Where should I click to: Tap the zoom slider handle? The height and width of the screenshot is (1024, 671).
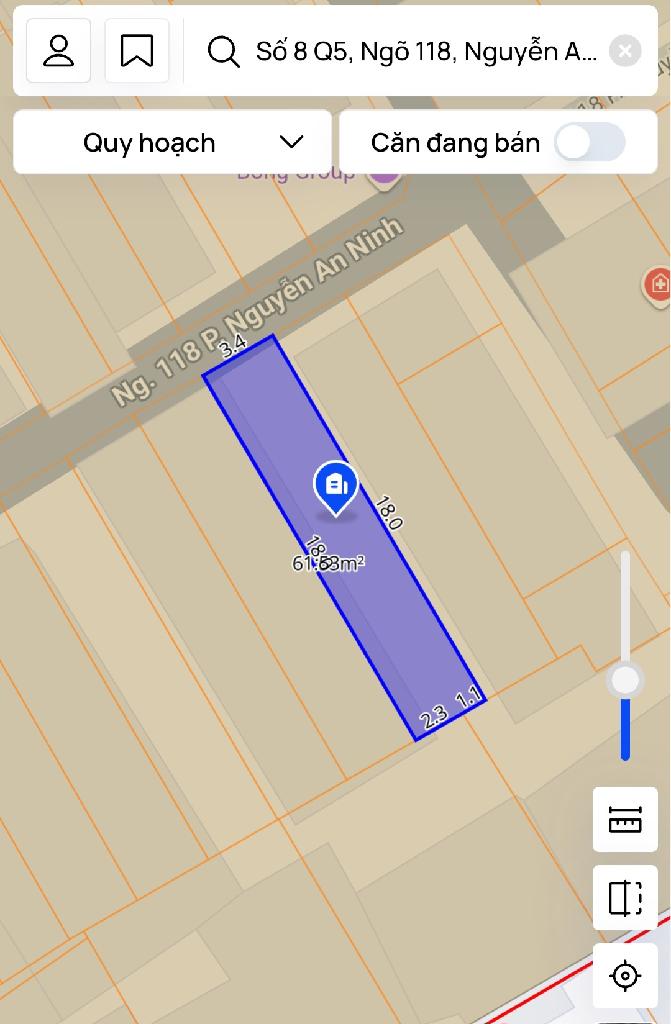[626, 680]
